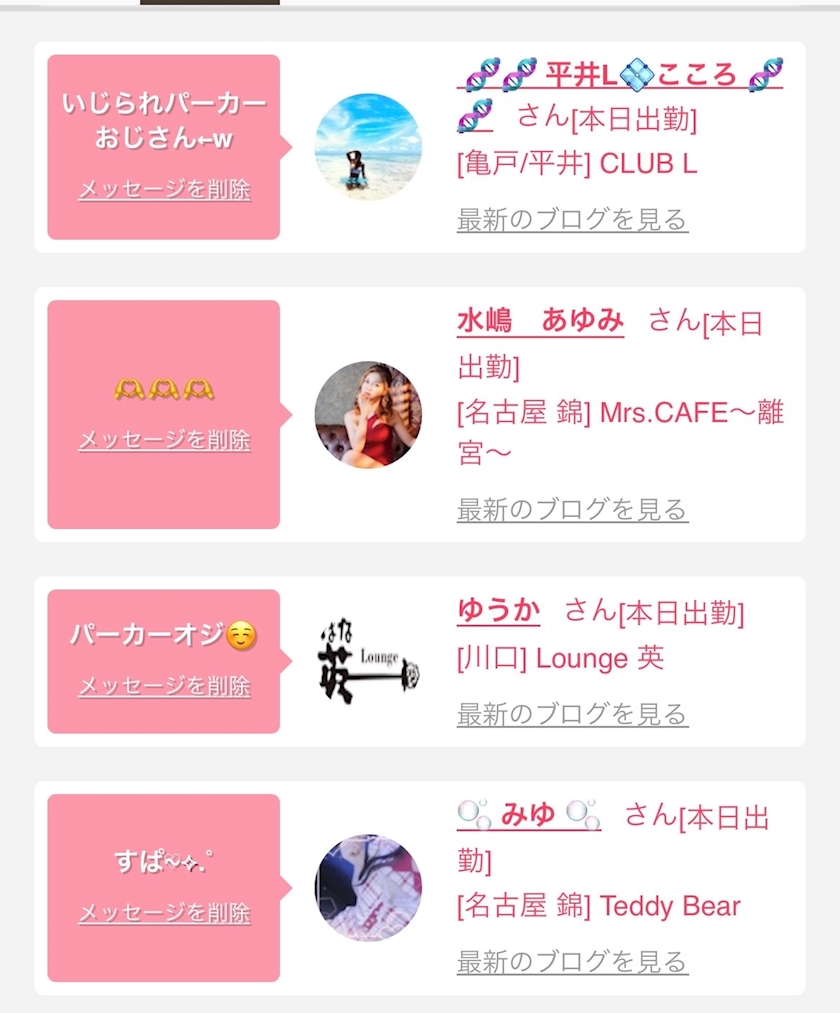Tap the Lounge 英 logo avatar
840x1013 pixels.
pyautogui.click(x=368, y=662)
